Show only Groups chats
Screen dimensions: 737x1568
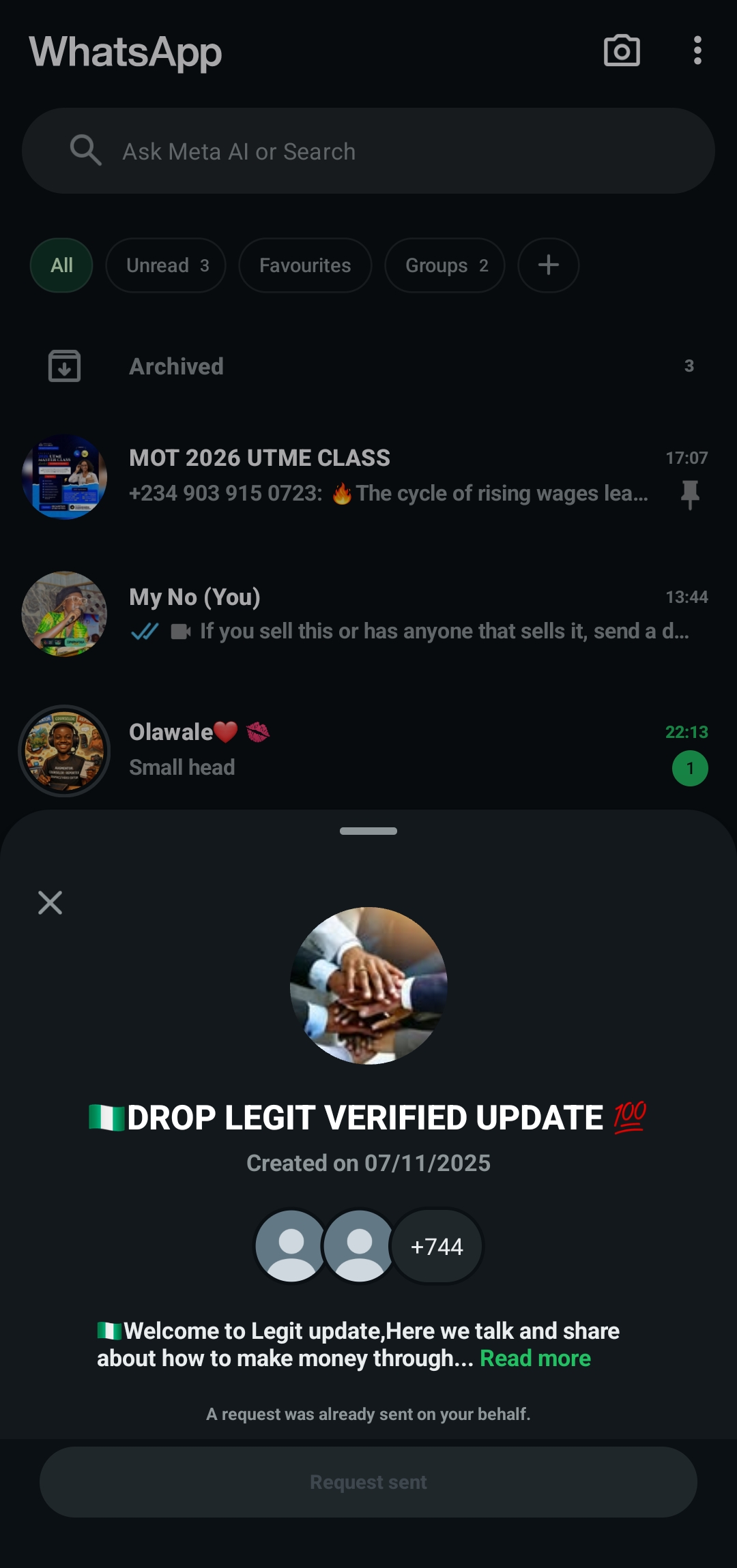click(445, 265)
